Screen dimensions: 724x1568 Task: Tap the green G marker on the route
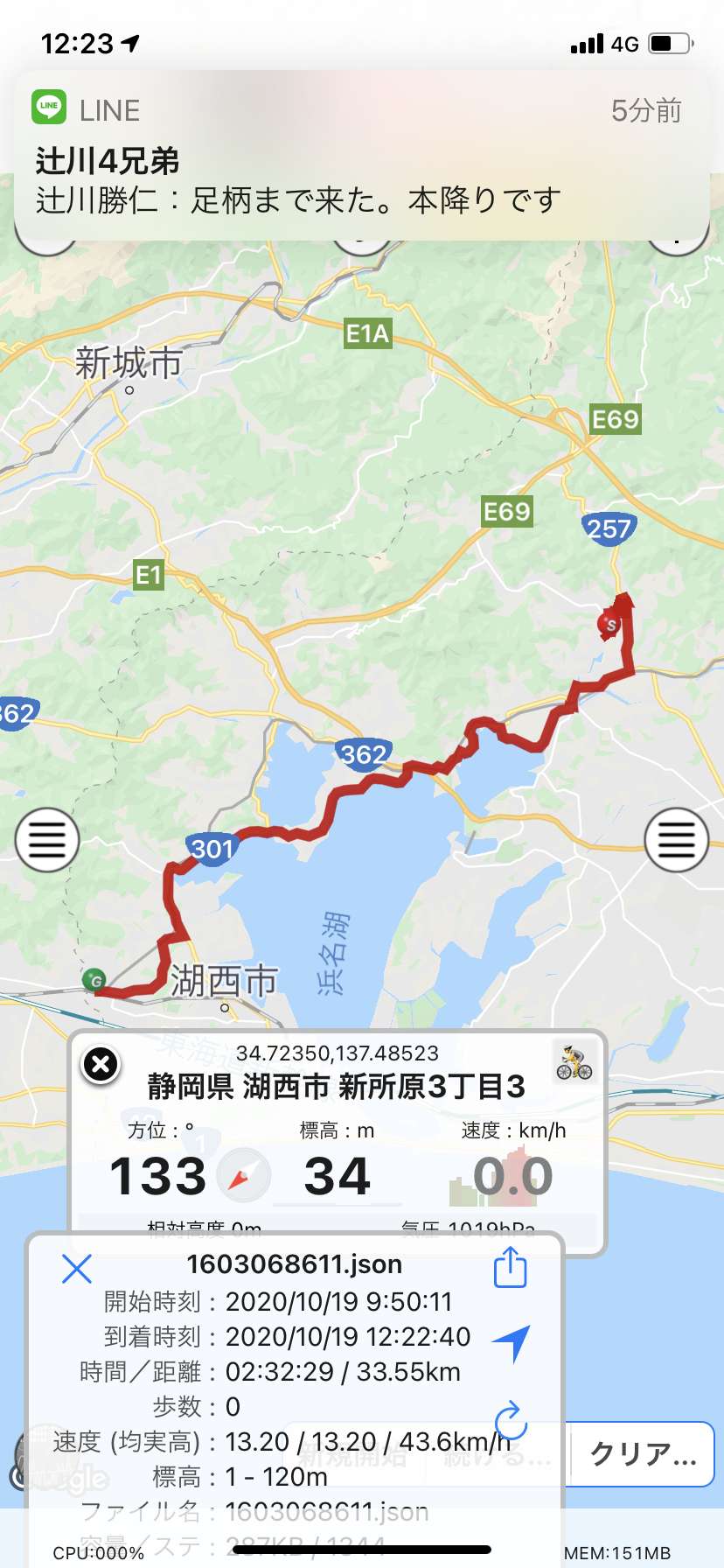click(94, 980)
